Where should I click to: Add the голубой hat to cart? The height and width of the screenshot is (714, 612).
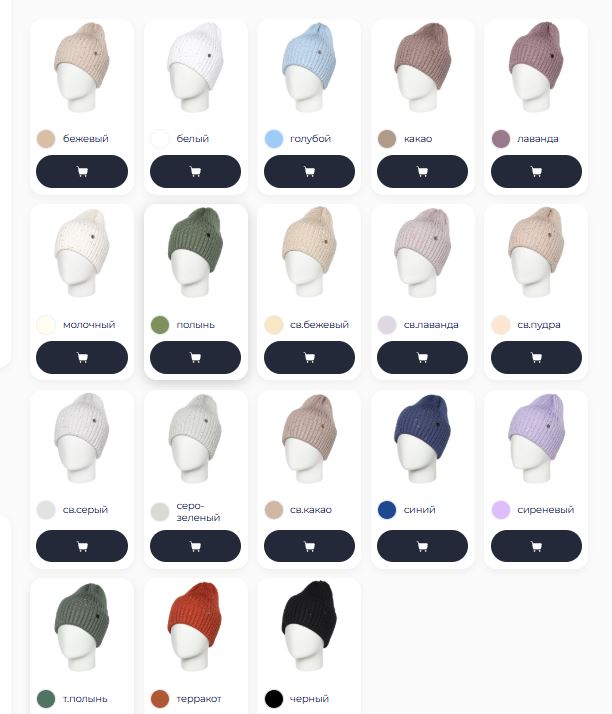click(309, 172)
